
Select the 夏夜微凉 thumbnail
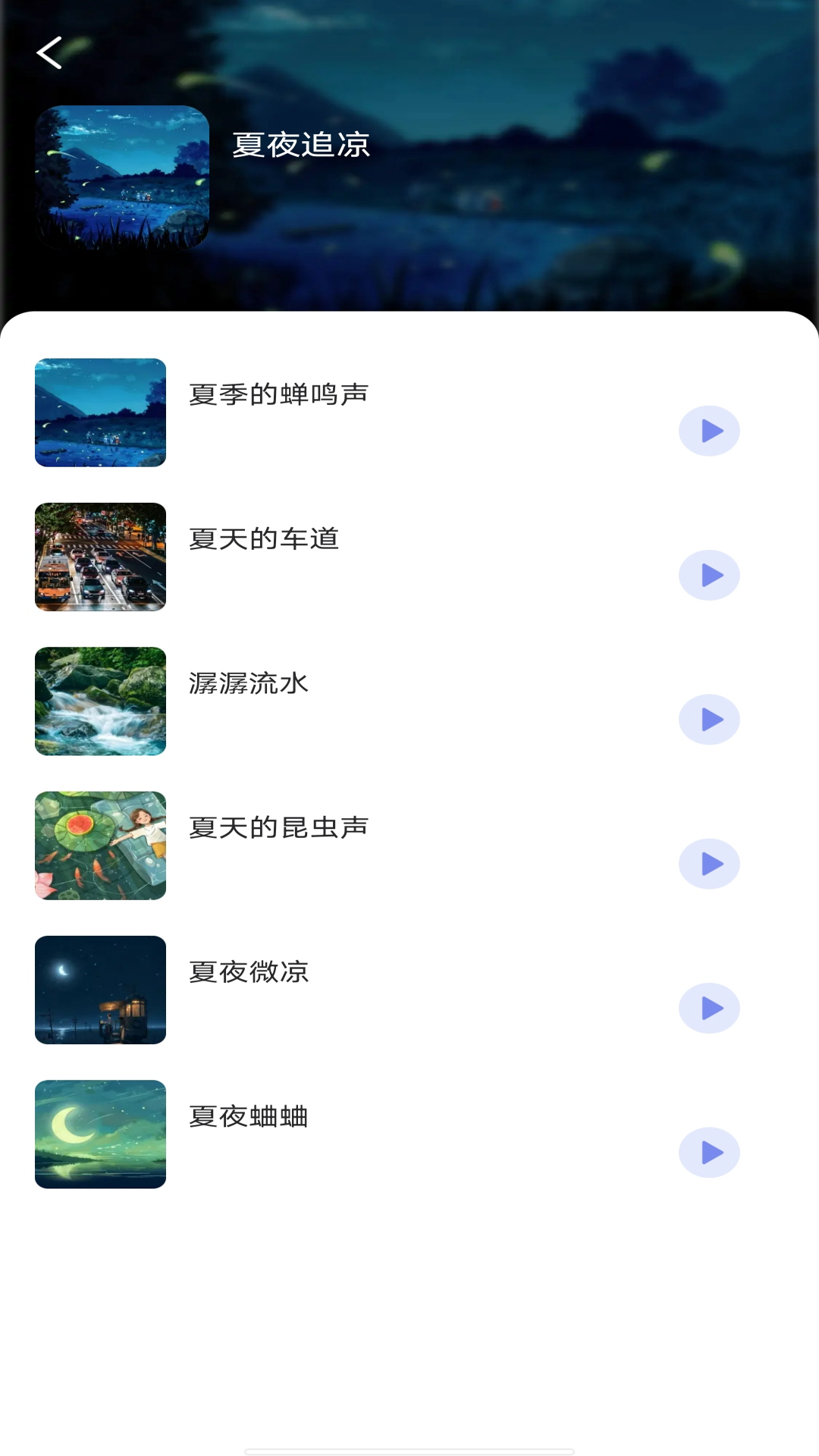pos(100,990)
